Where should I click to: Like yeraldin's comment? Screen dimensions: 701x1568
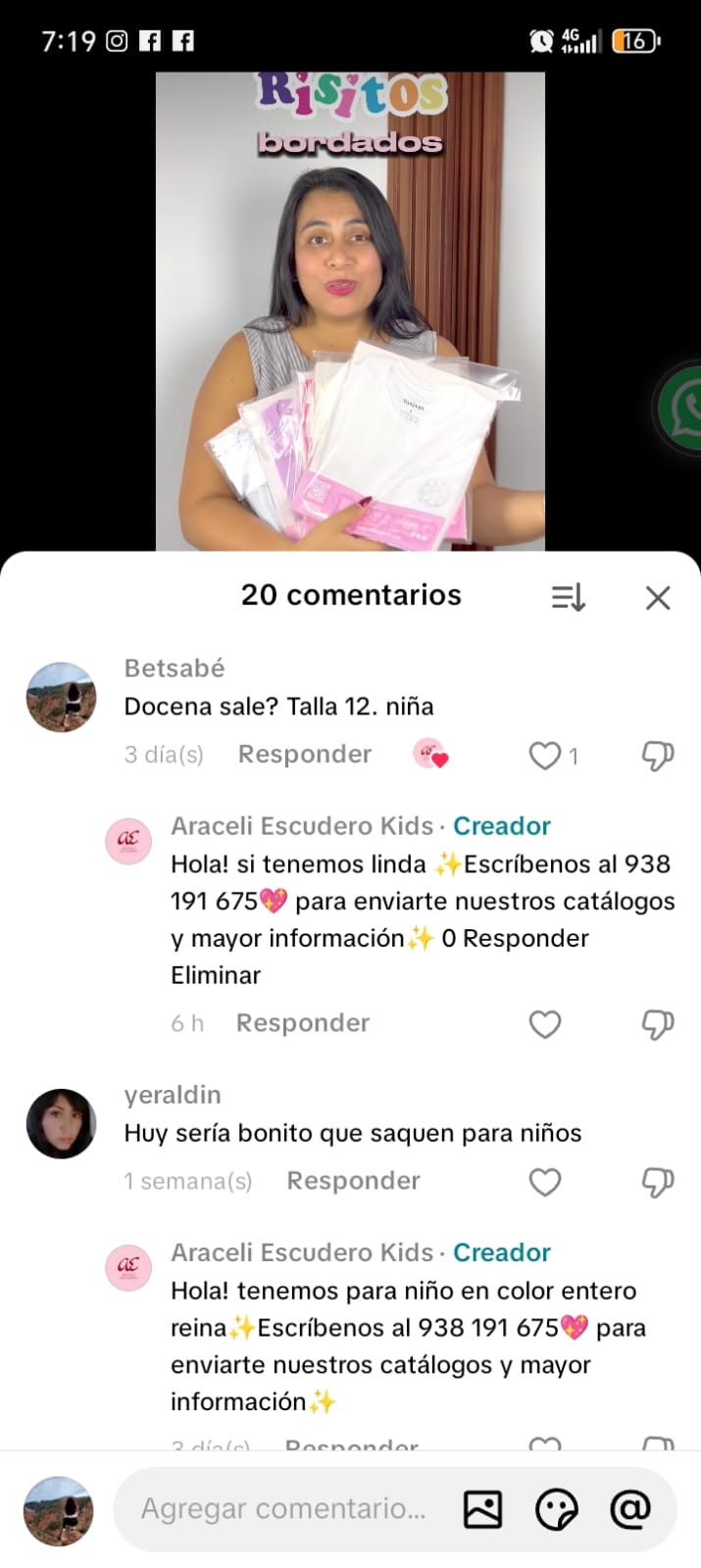[x=545, y=1182]
